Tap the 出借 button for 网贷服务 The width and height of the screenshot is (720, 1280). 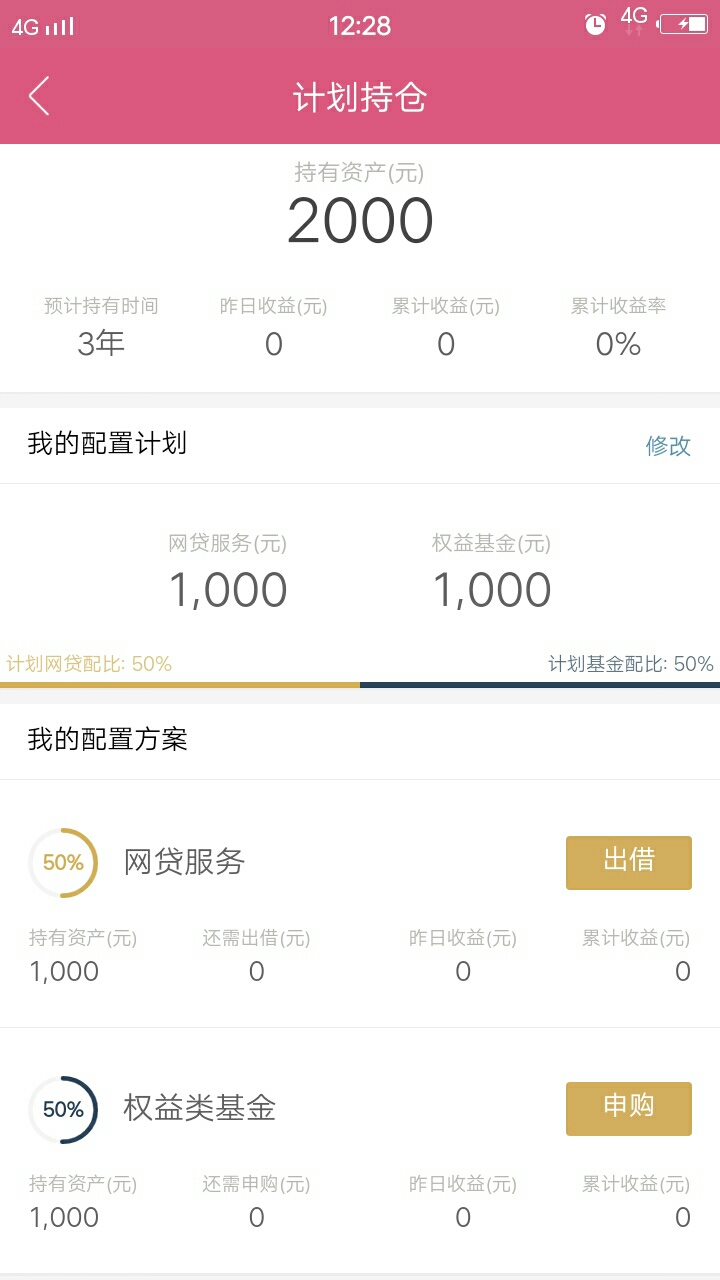tap(629, 862)
